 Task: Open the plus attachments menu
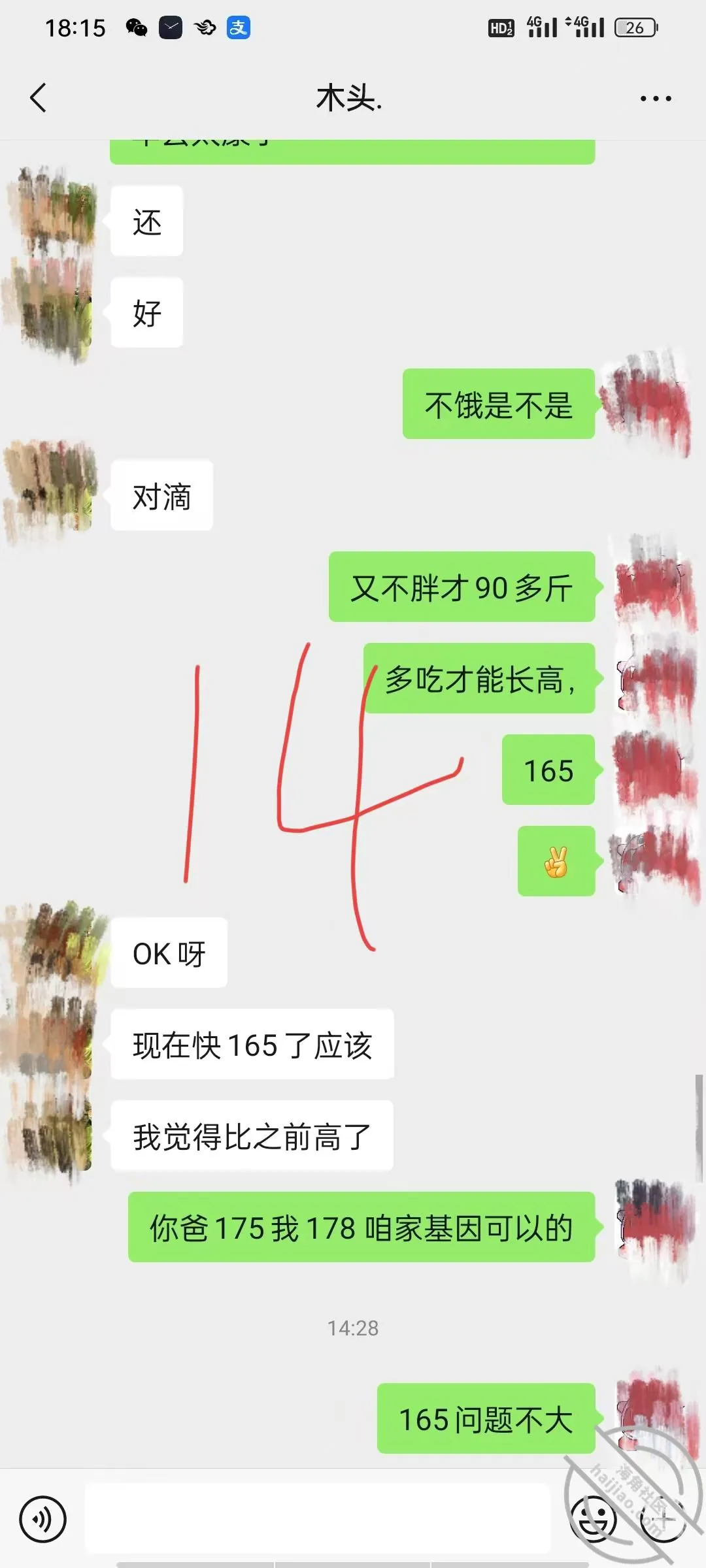tap(663, 1519)
